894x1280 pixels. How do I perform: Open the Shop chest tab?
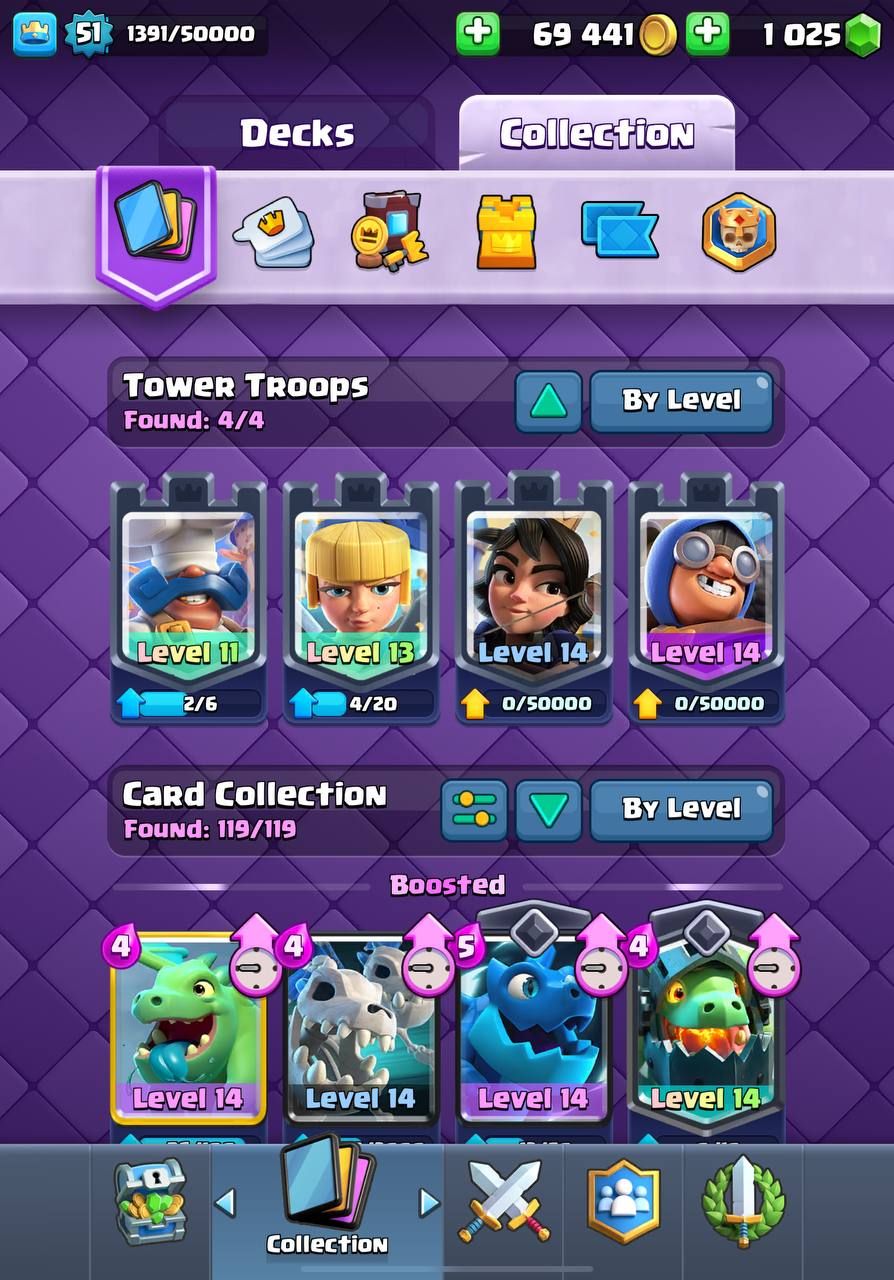click(x=150, y=1203)
